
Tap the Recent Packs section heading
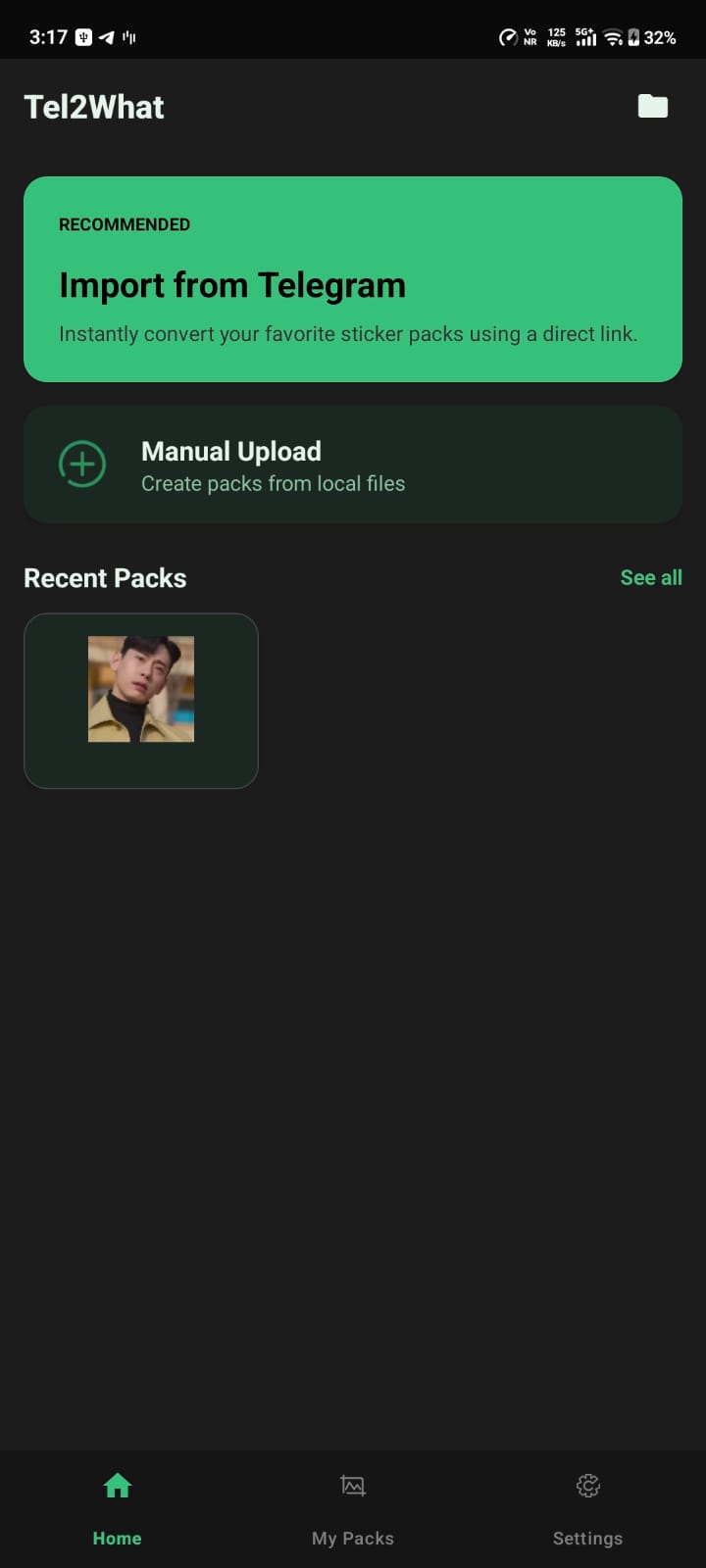(x=104, y=577)
